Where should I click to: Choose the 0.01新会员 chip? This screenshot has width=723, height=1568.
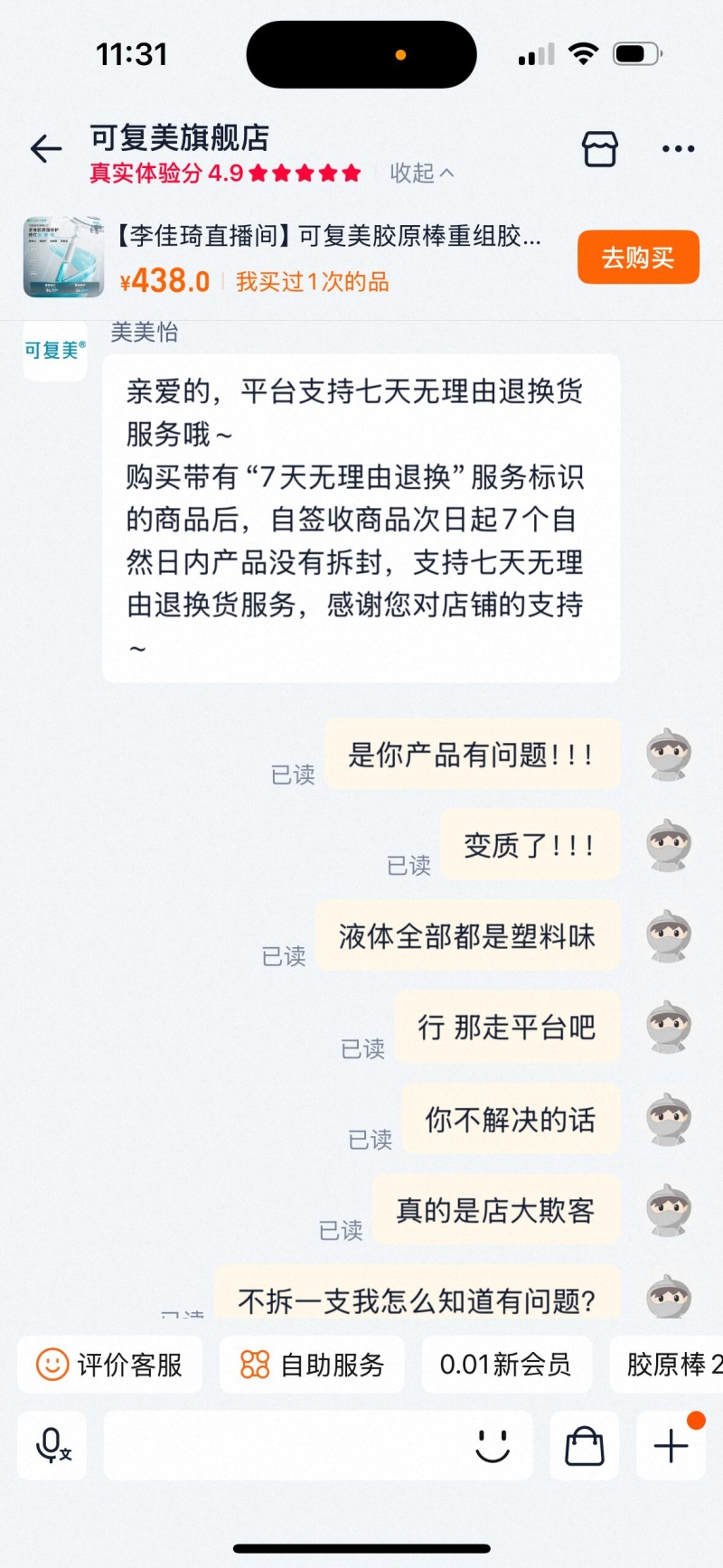(x=506, y=1364)
